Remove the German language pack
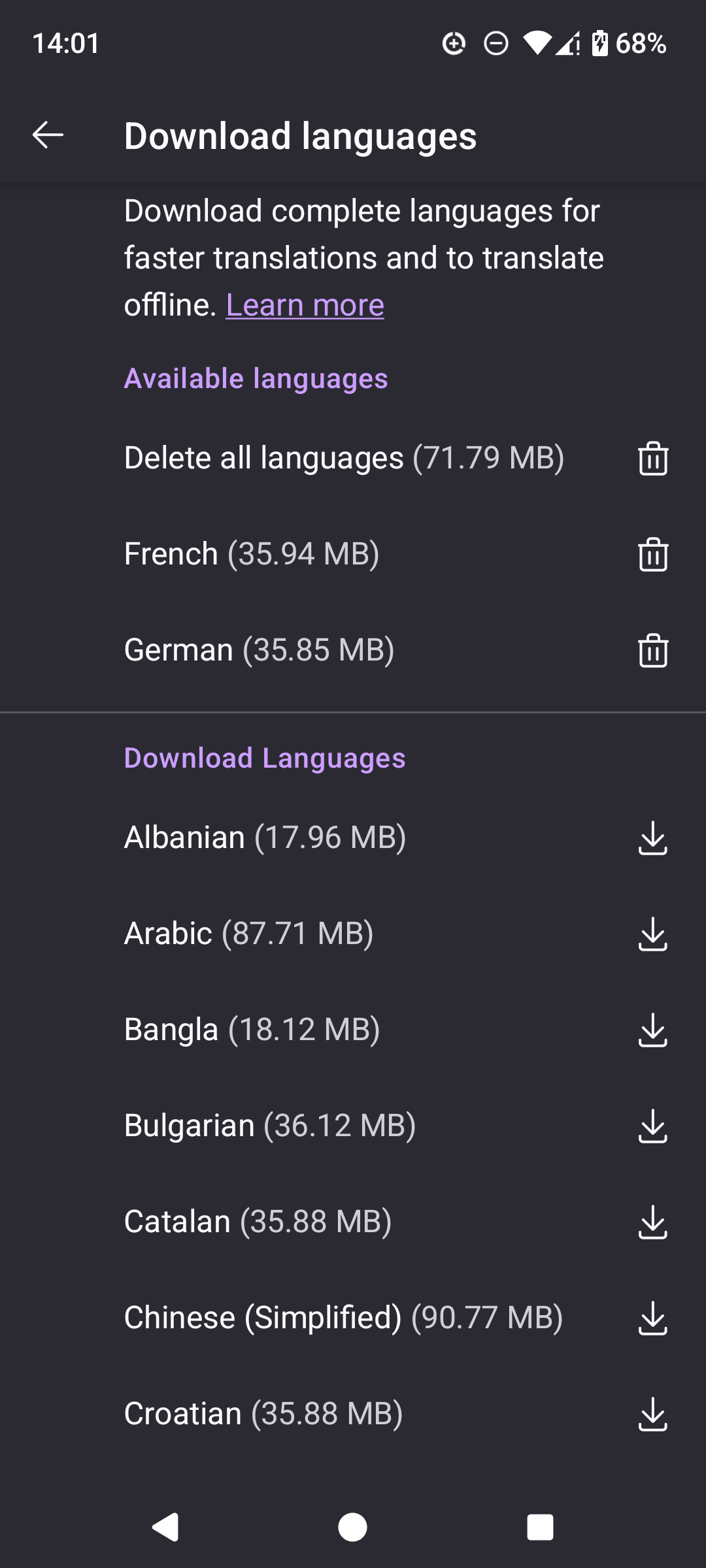 [652, 650]
